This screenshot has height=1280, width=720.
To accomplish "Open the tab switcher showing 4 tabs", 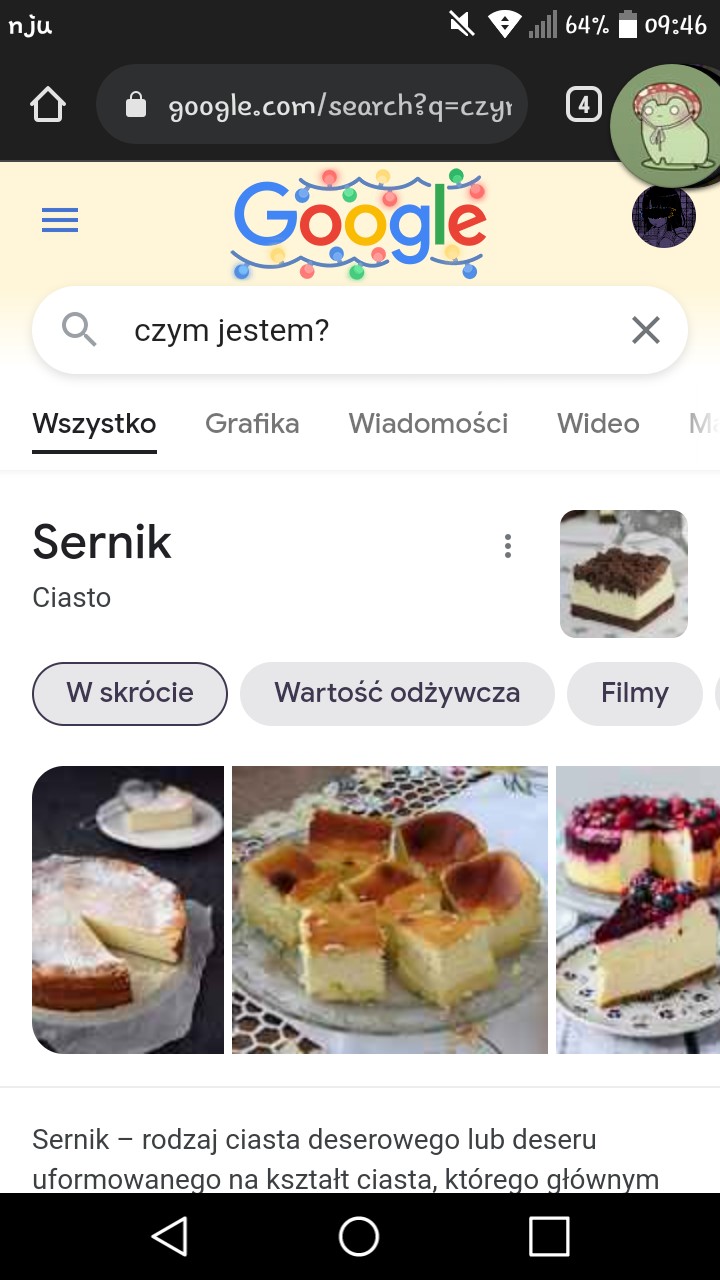I will tap(584, 105).
